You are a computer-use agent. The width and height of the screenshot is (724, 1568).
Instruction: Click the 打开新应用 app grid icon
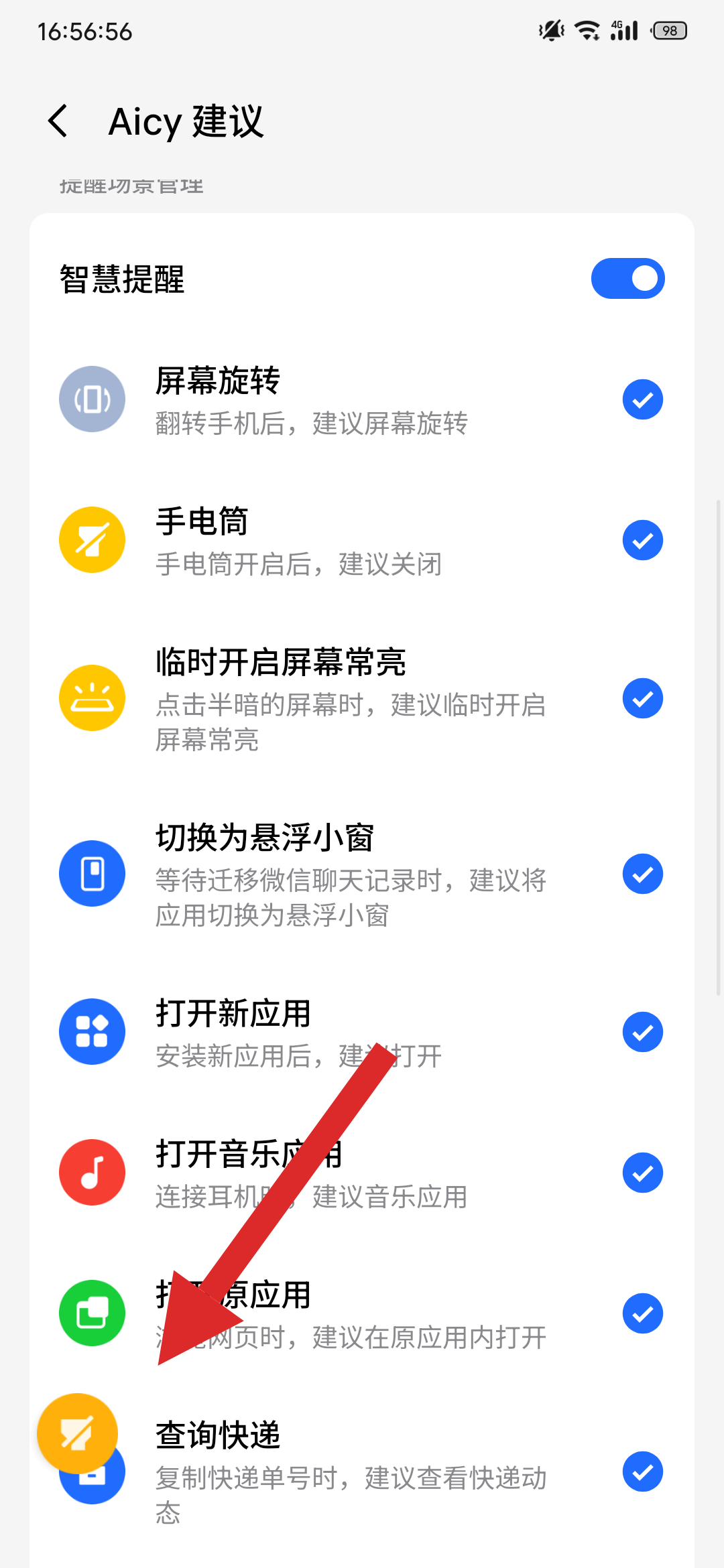(92, 1032)
